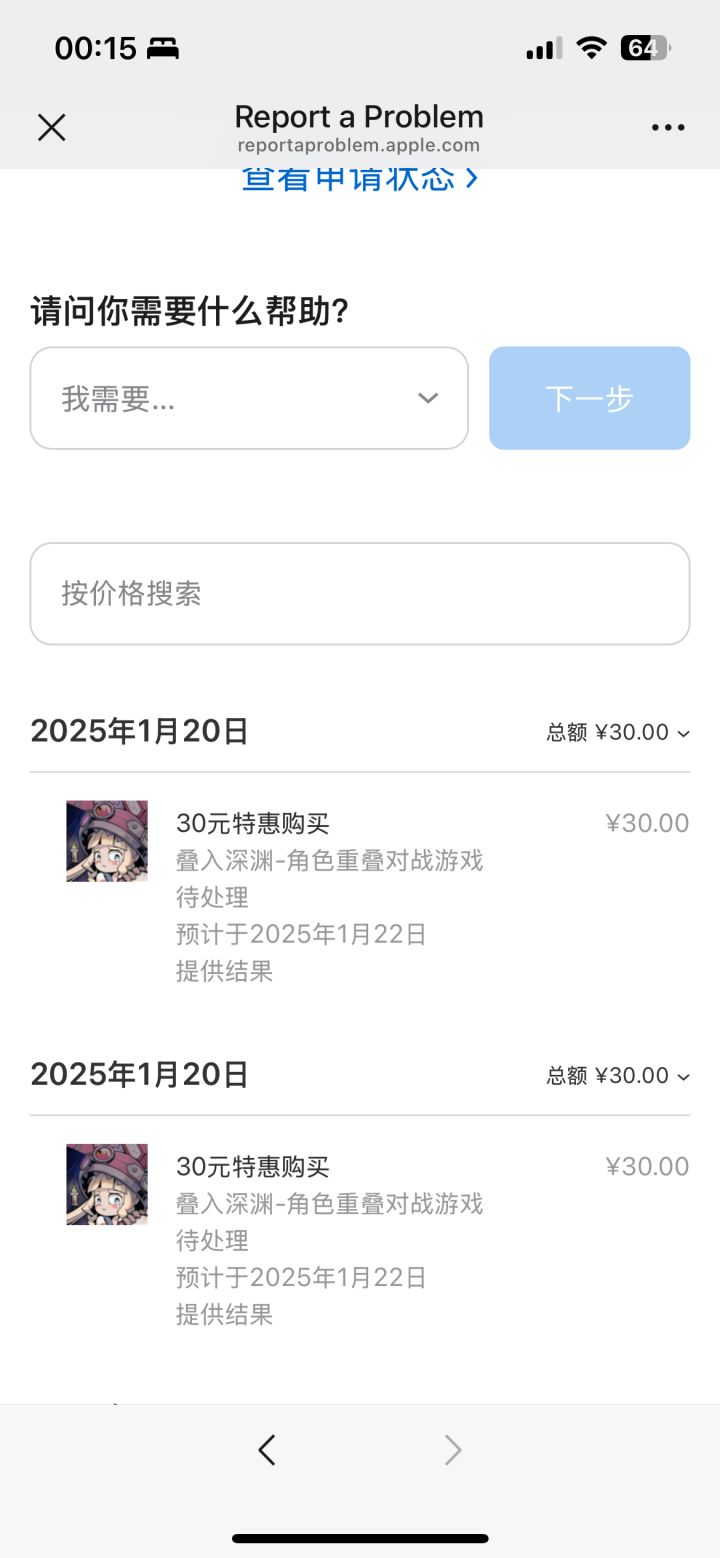Open the 查看申请状态 link

(x=359, y=180)
